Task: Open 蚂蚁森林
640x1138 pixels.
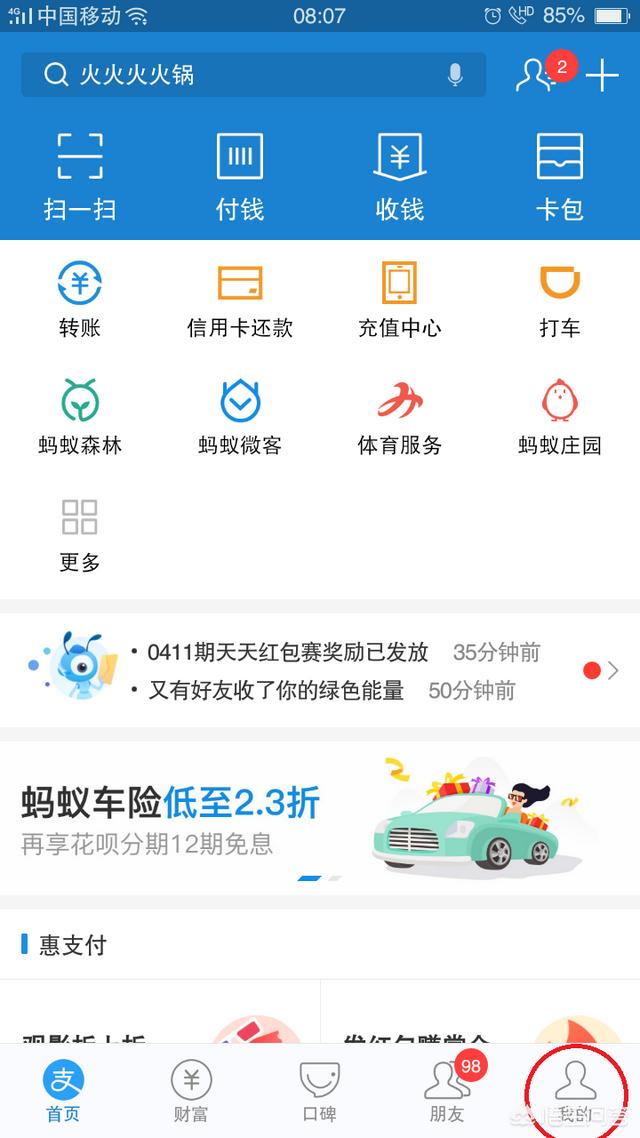Action: (80, 416)
